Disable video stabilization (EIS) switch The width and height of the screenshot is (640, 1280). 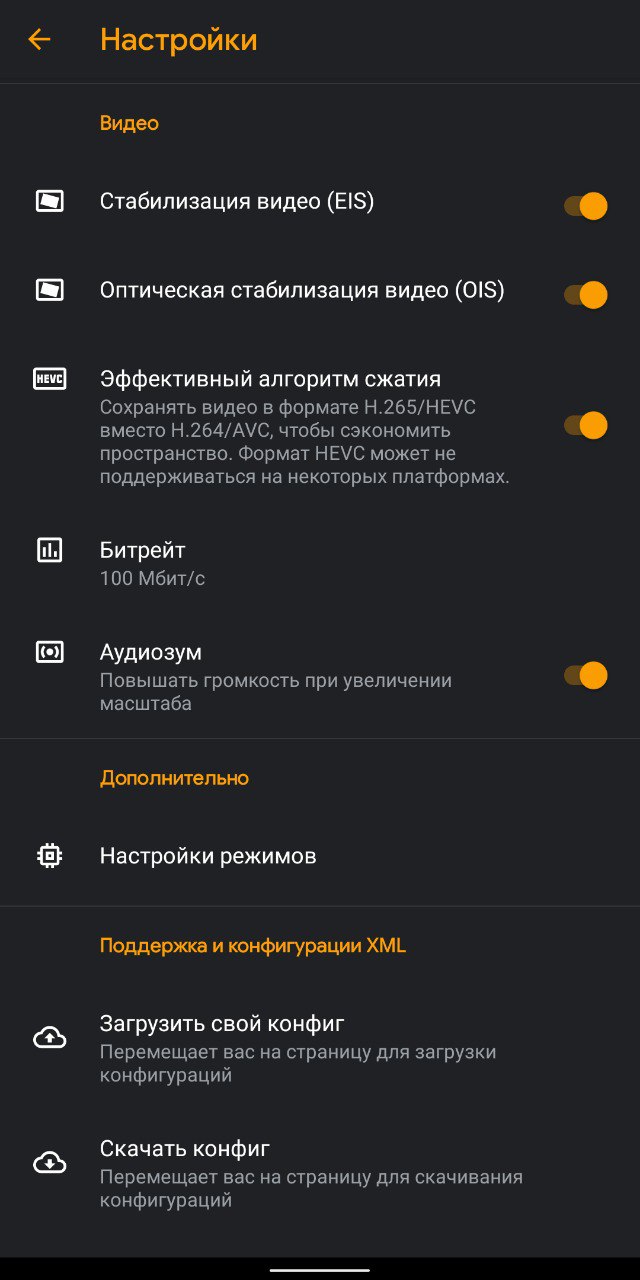[586, 207]
